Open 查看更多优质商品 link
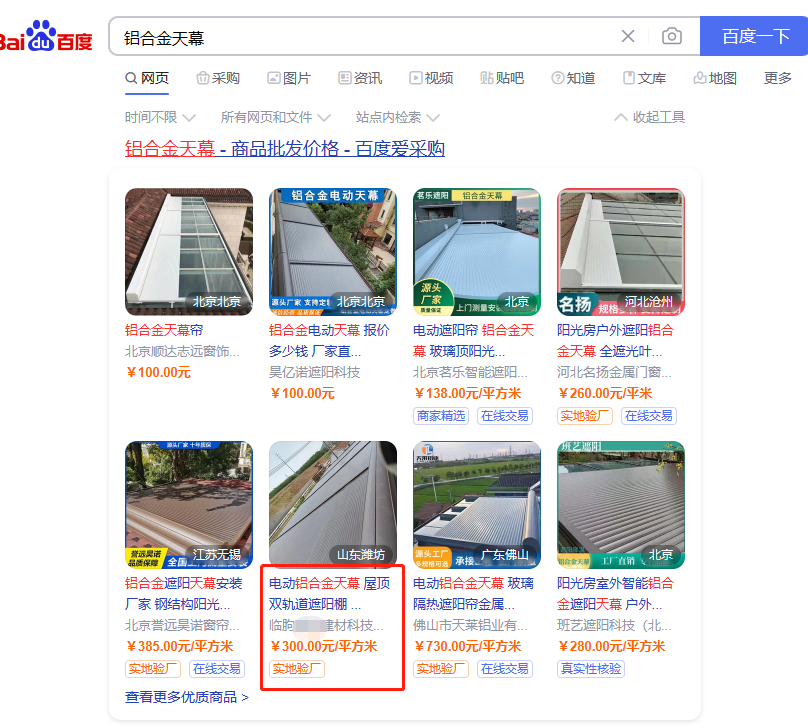Screen dimensions: 808x728 coord(186,697)
